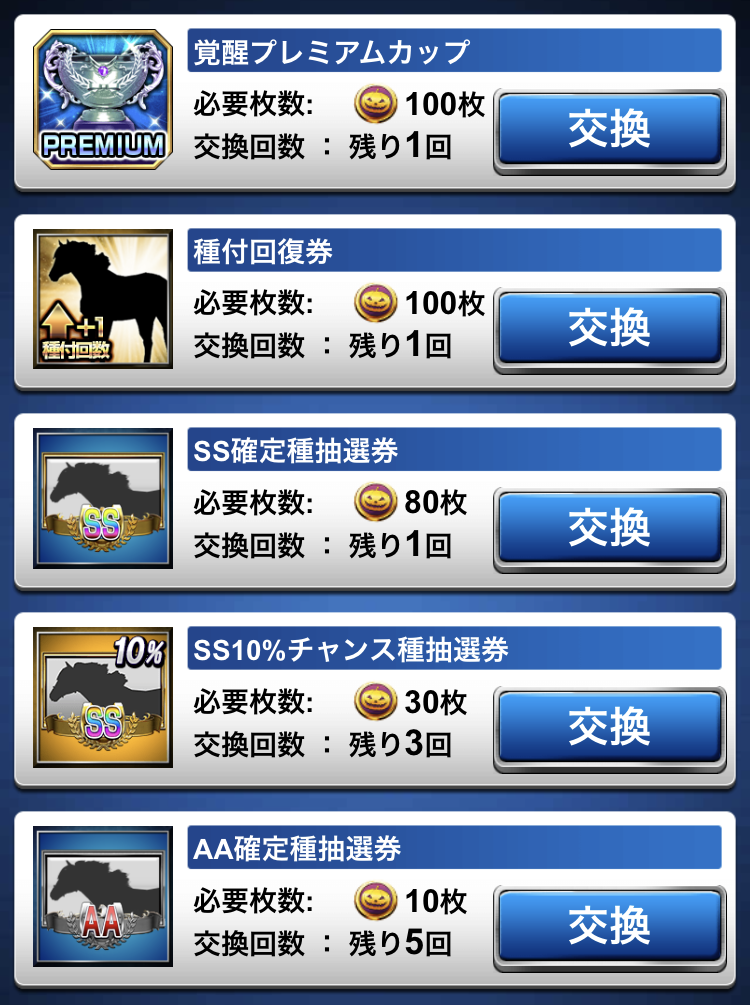750x1005 pixels.
Task: Redeem the SS確定種抽選券 ticket
Action: 609,528
